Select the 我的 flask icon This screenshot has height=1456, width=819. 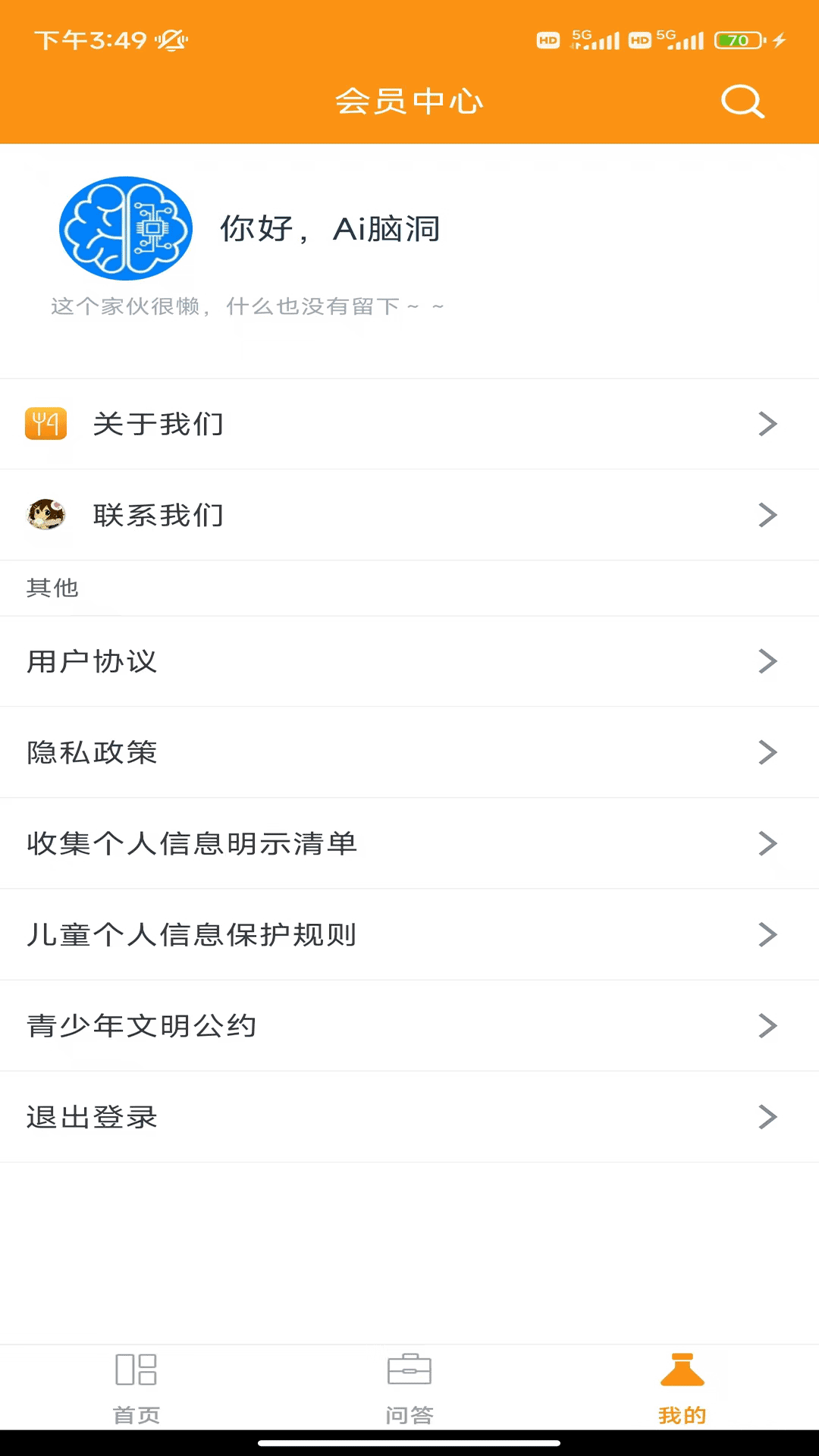click(682, 1370)
